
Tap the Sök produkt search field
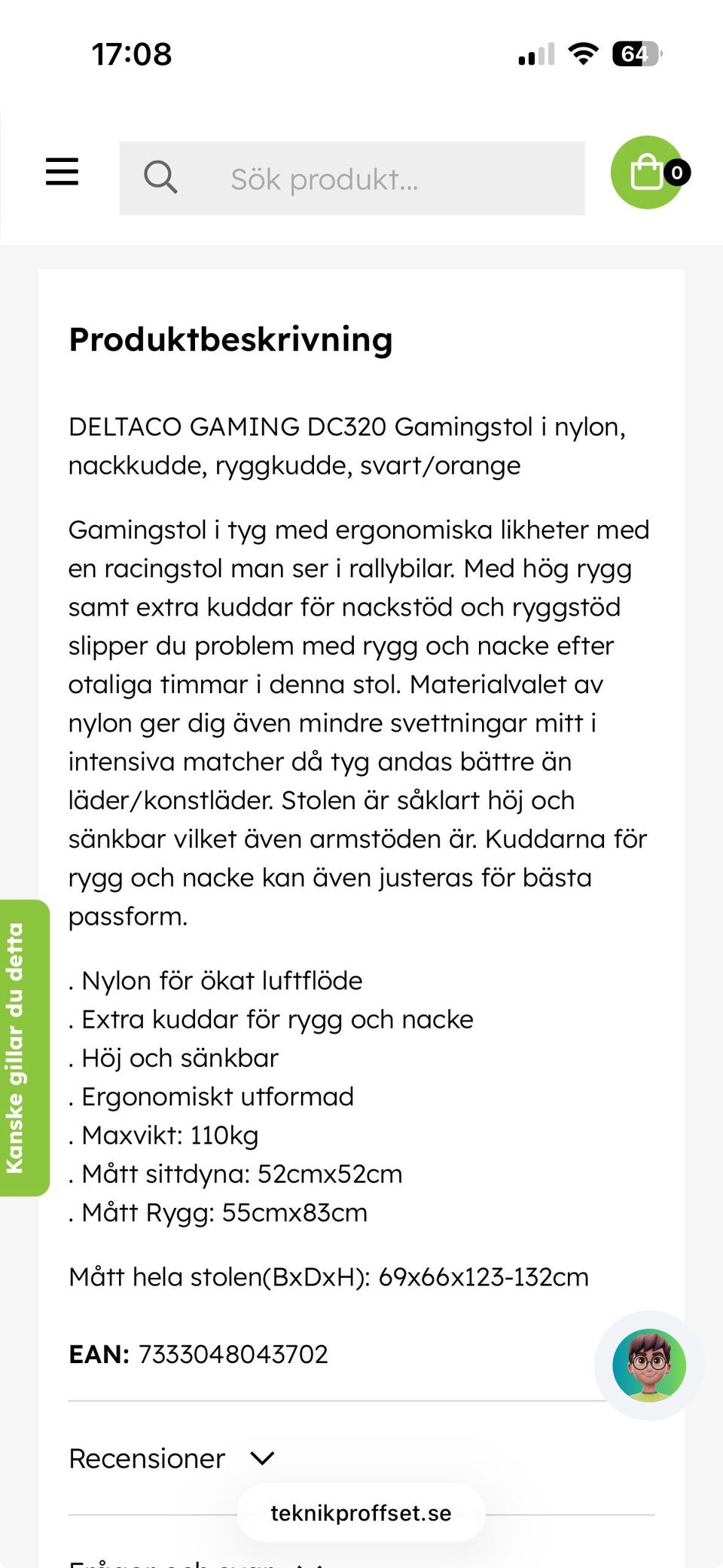click(x=352, y=179)
